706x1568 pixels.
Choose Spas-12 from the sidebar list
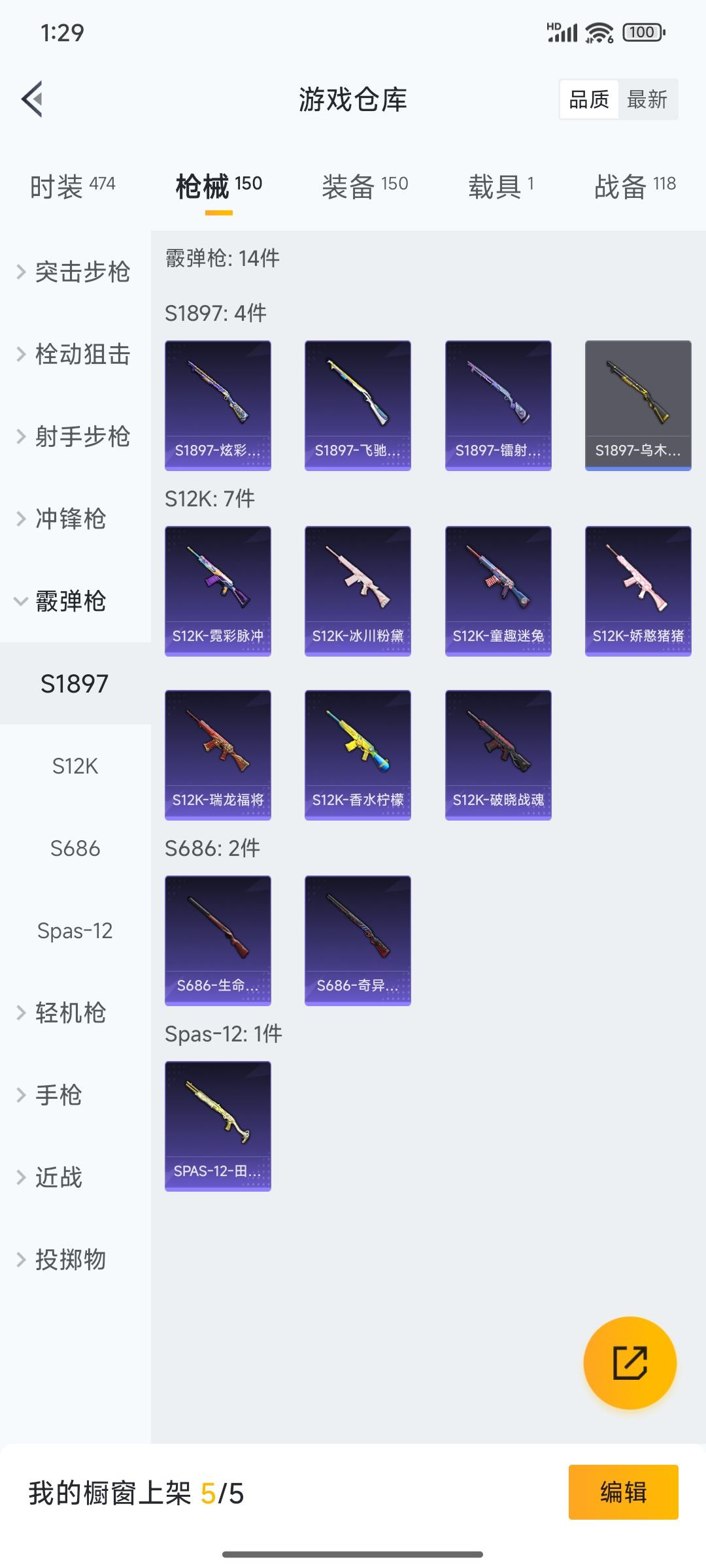click(x=75, y=932)
